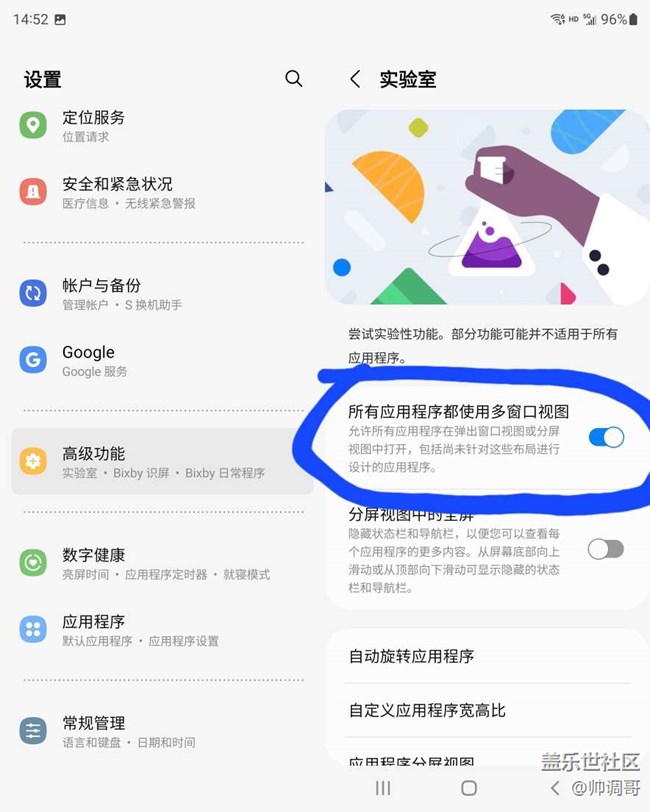Open the settings search icon

pos(293,79)
